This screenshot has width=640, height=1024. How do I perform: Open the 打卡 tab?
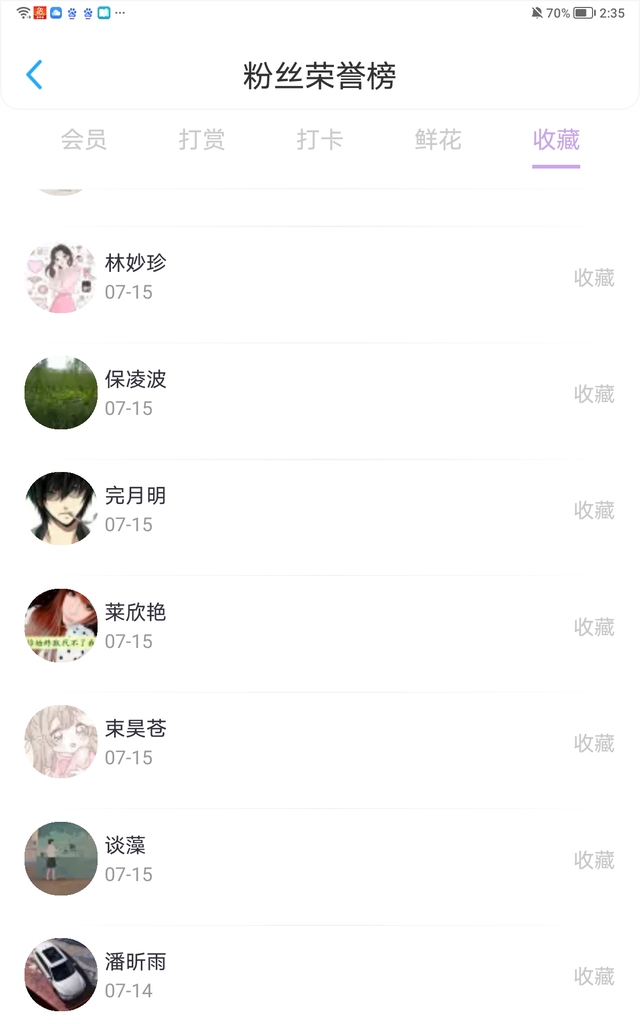[320, 140]
